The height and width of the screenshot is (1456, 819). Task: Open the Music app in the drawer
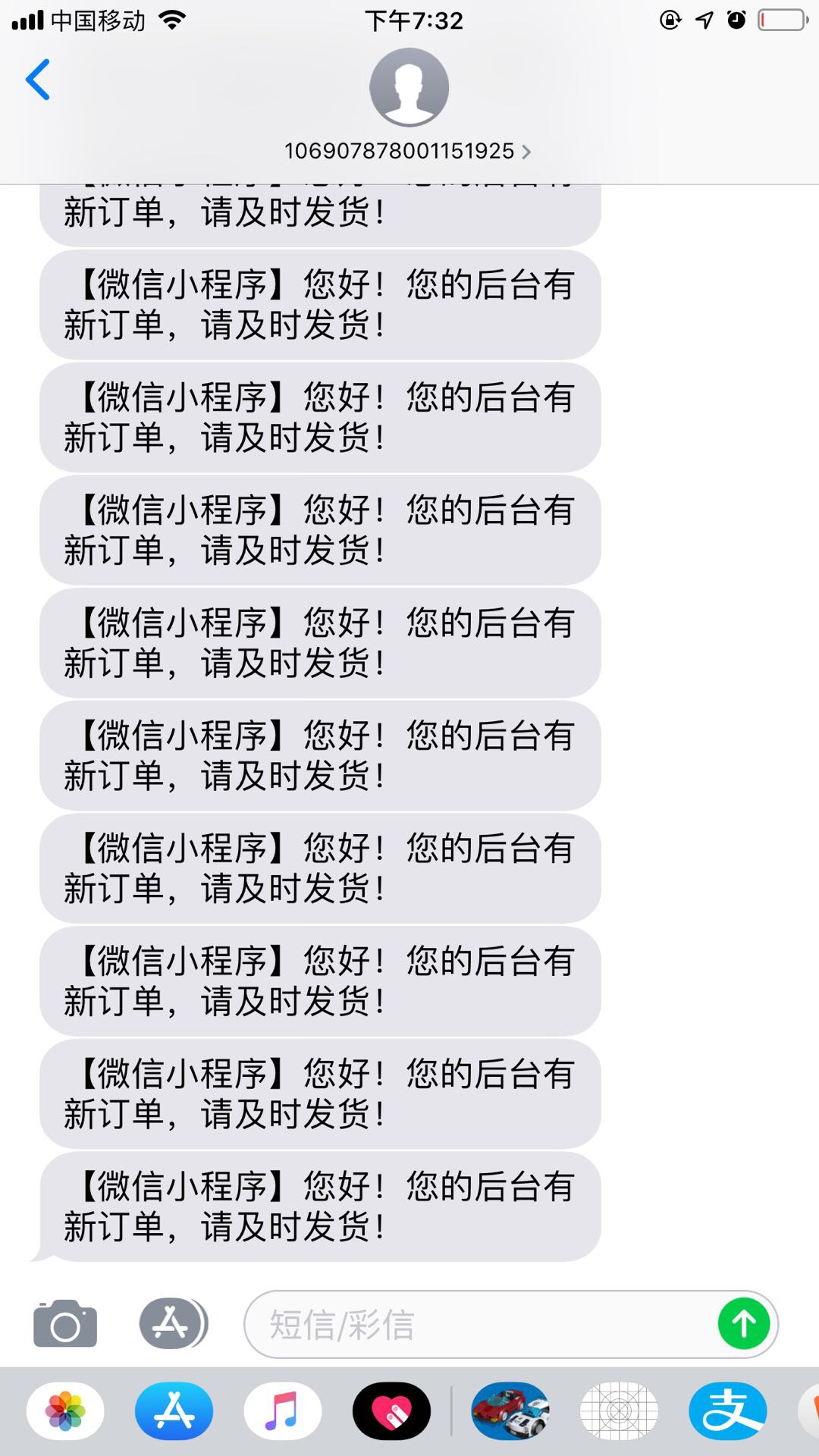pos(282,1411)
